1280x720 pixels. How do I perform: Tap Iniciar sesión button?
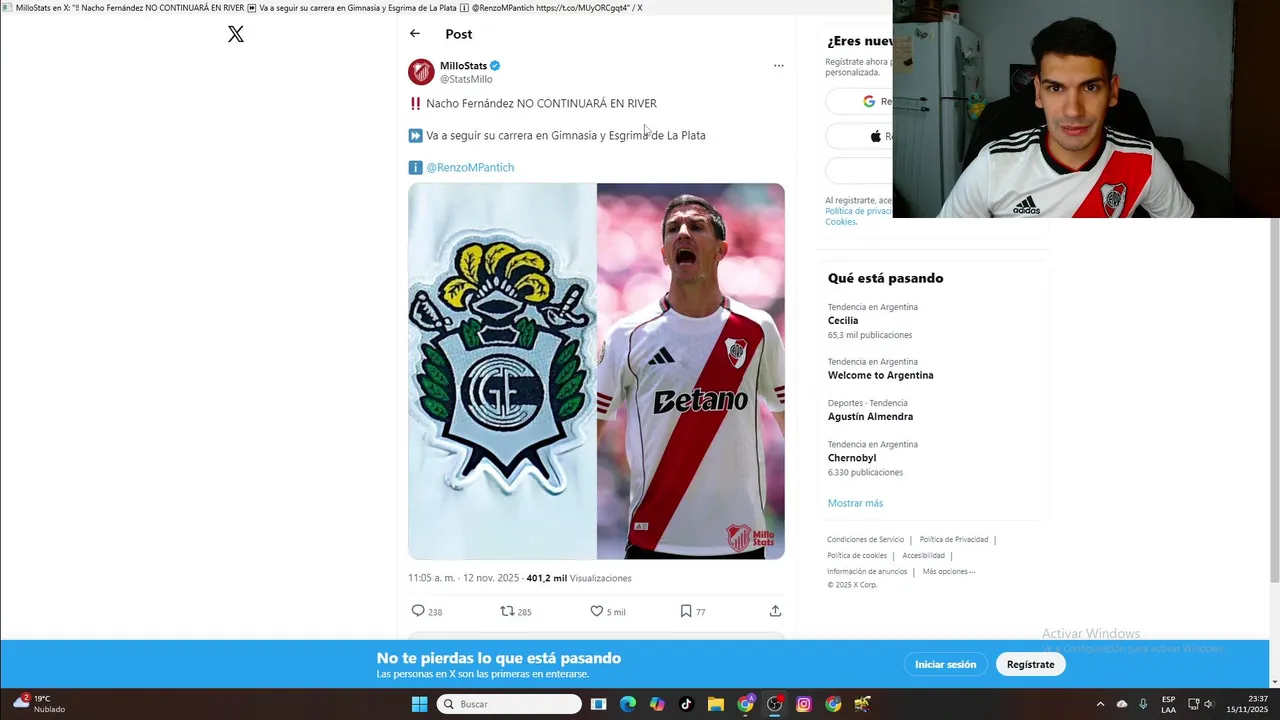[x=945, y=664]
